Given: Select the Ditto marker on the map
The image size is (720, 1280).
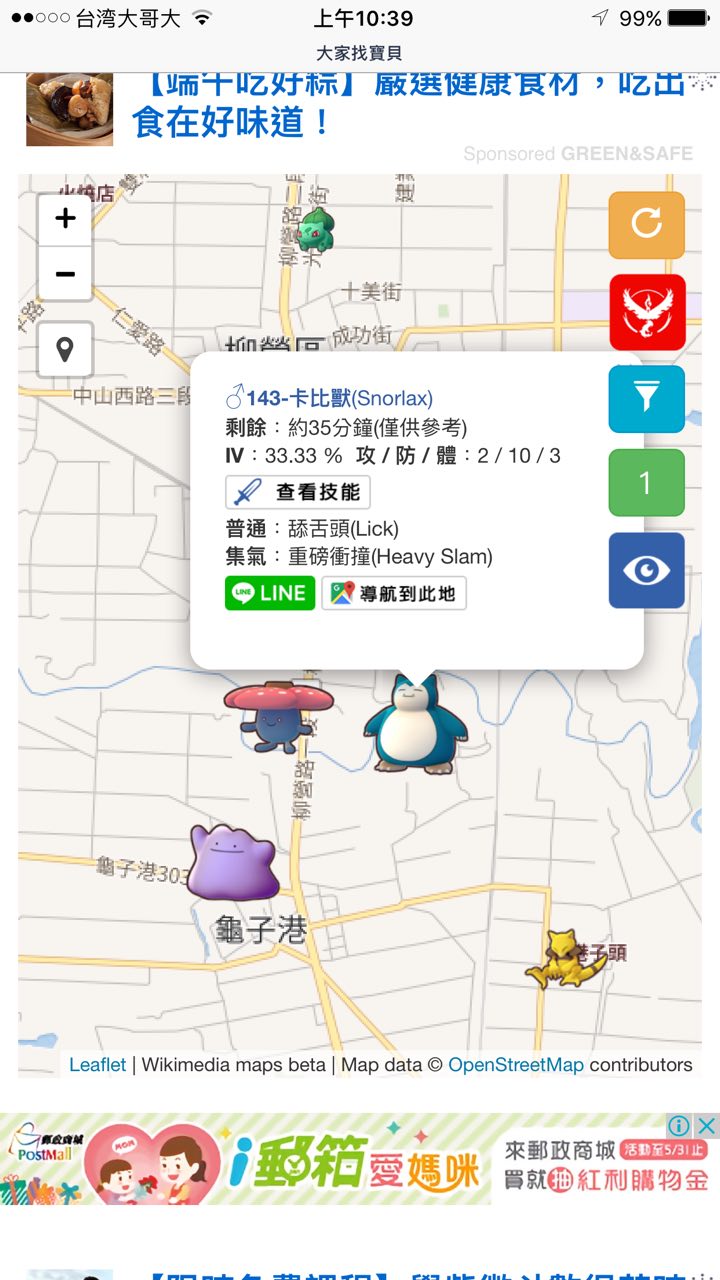Looking at the screenshot, I should (x=232, y=862).
